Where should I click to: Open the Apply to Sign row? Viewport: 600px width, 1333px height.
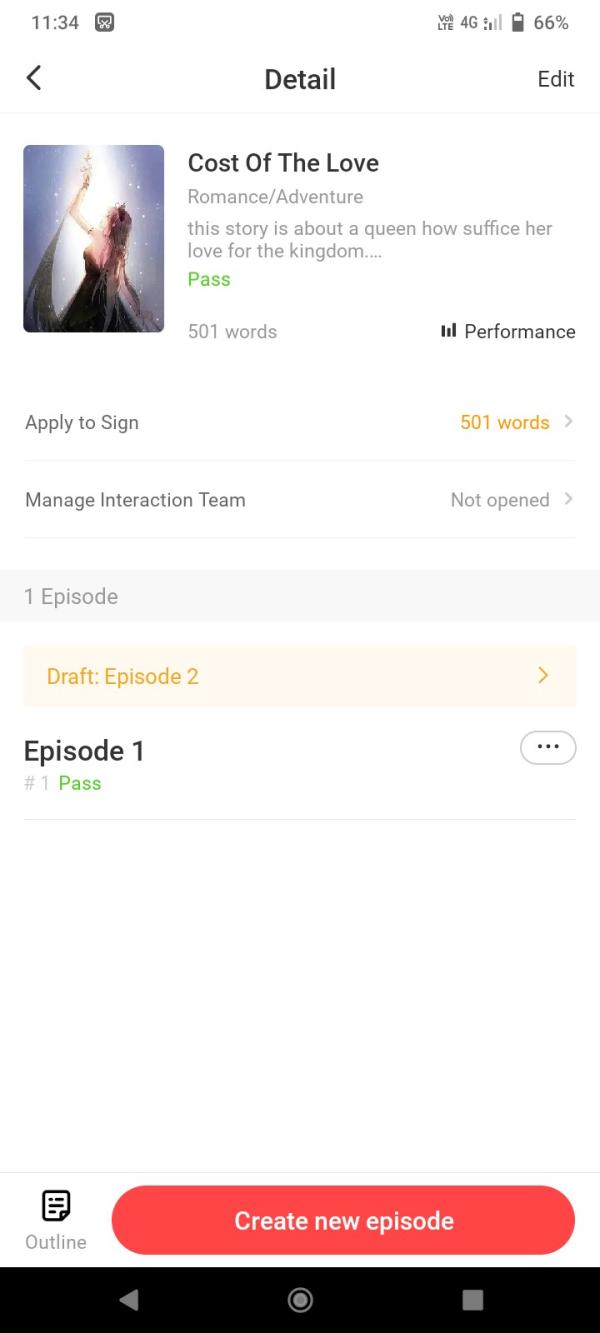[x=300, y=422]
